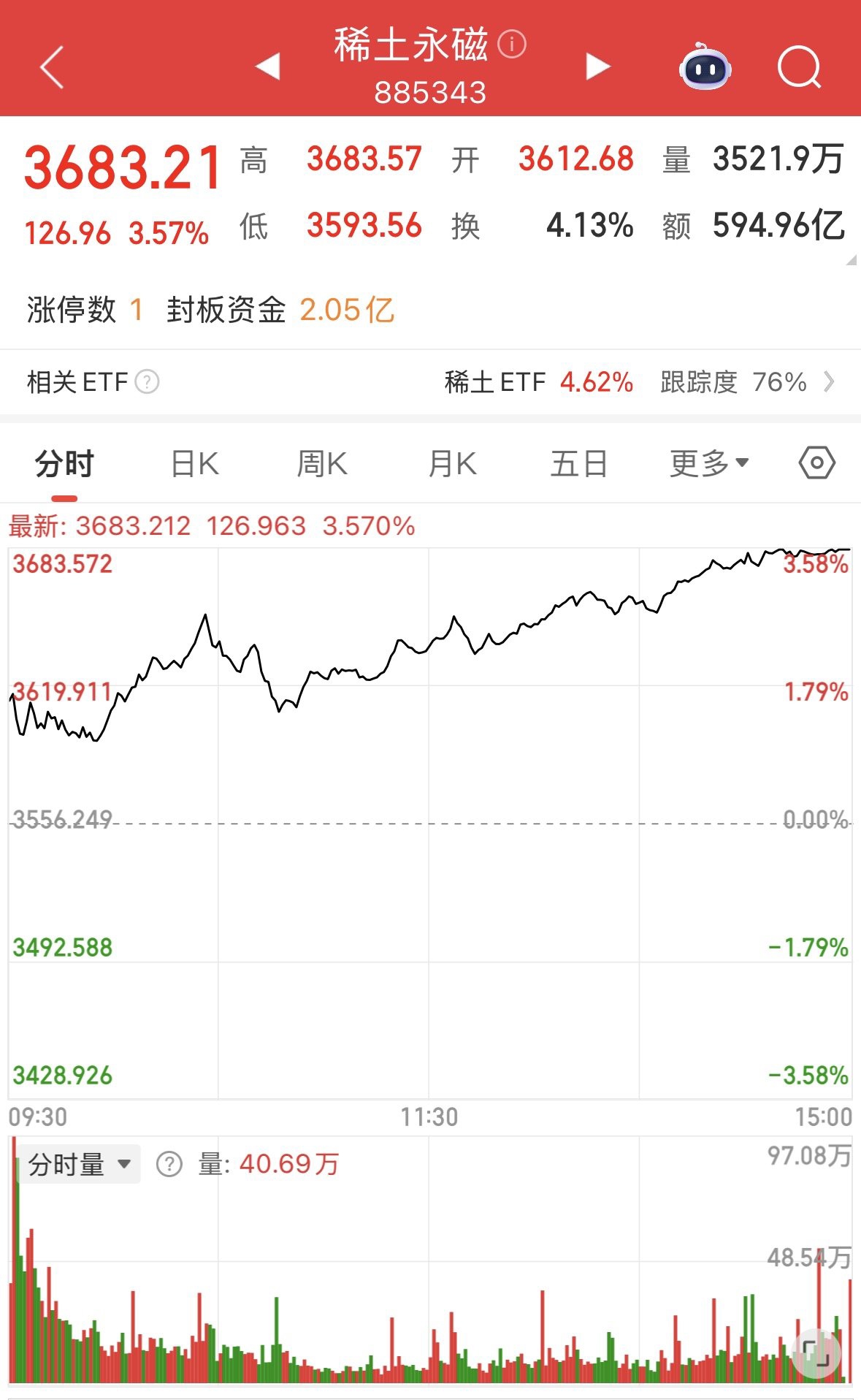Screen dimensions: 861x1400
Task: Expand the chart to fullscreen
Action: (816, 1353)
